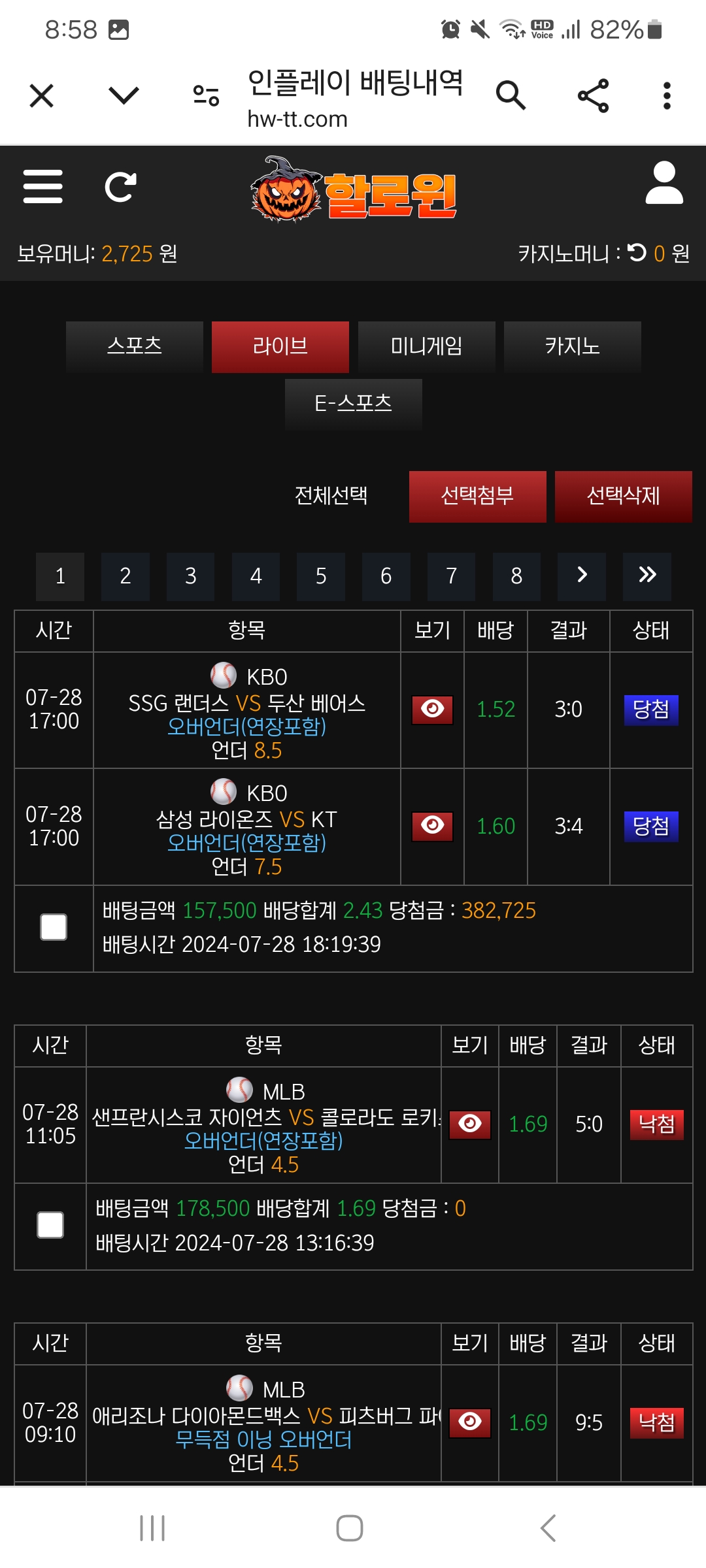View details of SSG 랜더스 VS 두산 match
Viewport: 706px width, 1568px height.
pos(433,710)
